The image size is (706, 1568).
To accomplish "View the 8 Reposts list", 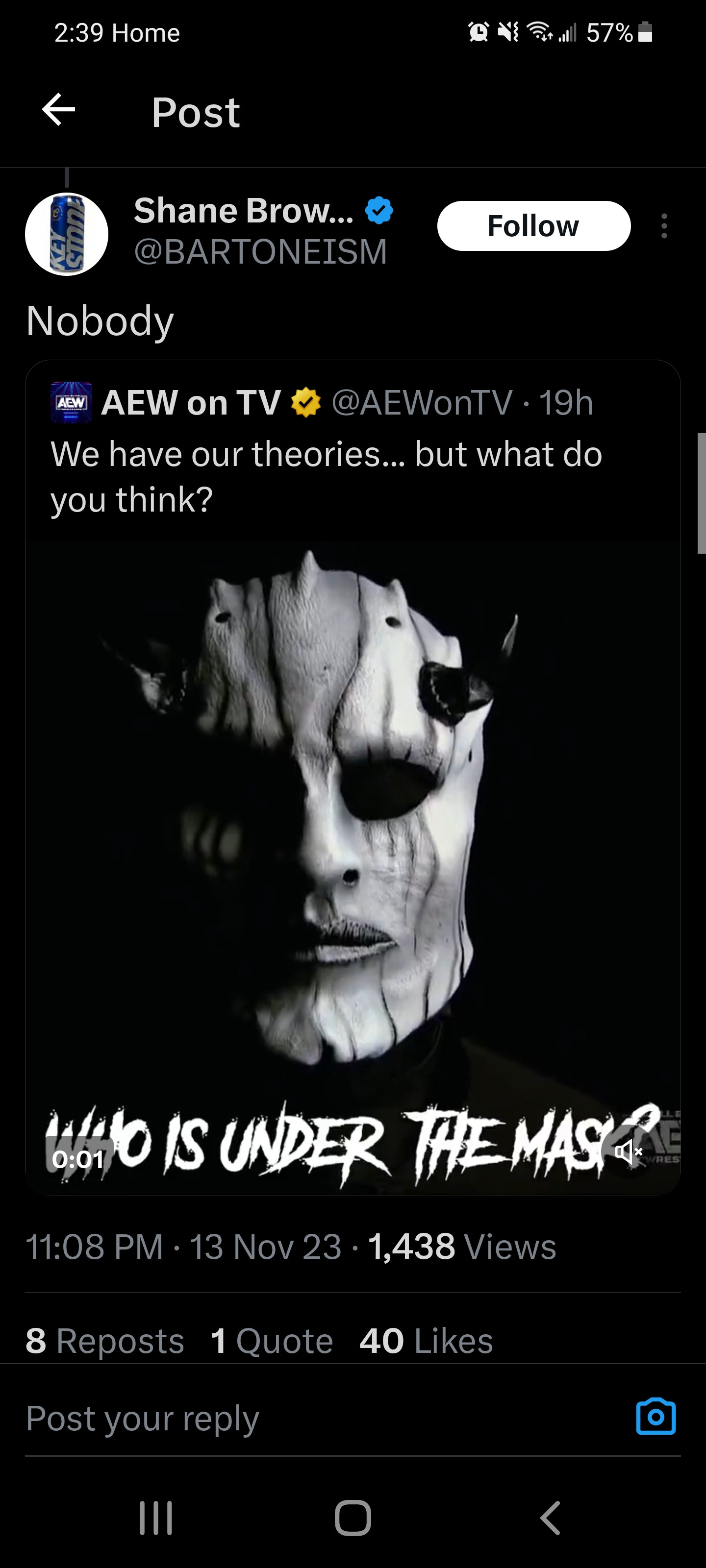I will click(105, 1341).
